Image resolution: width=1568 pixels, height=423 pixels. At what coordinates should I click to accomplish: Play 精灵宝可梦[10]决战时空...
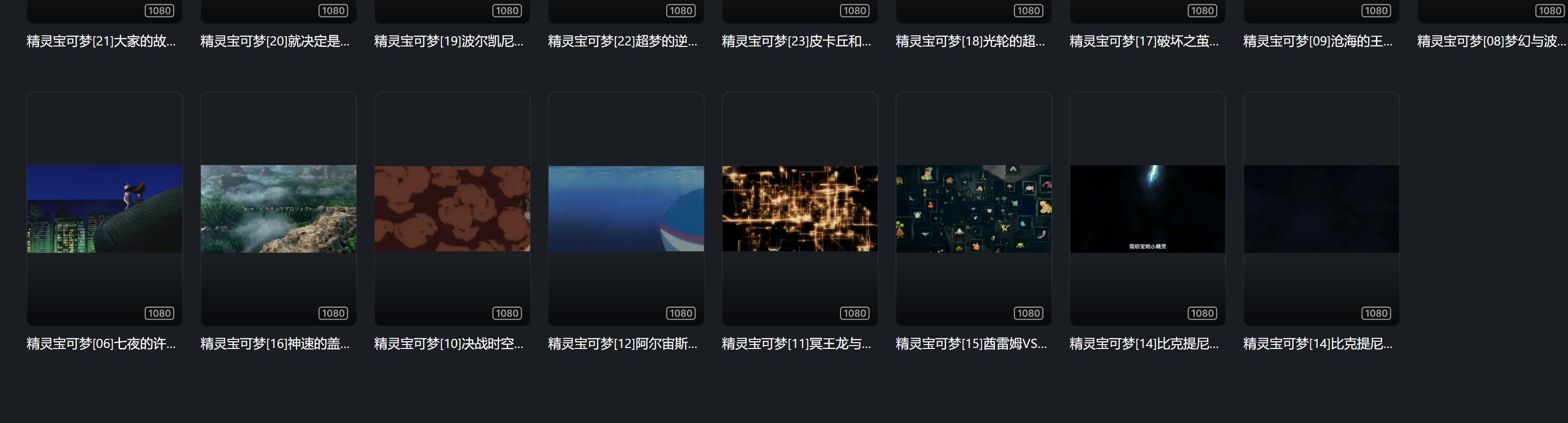[452, 209]
